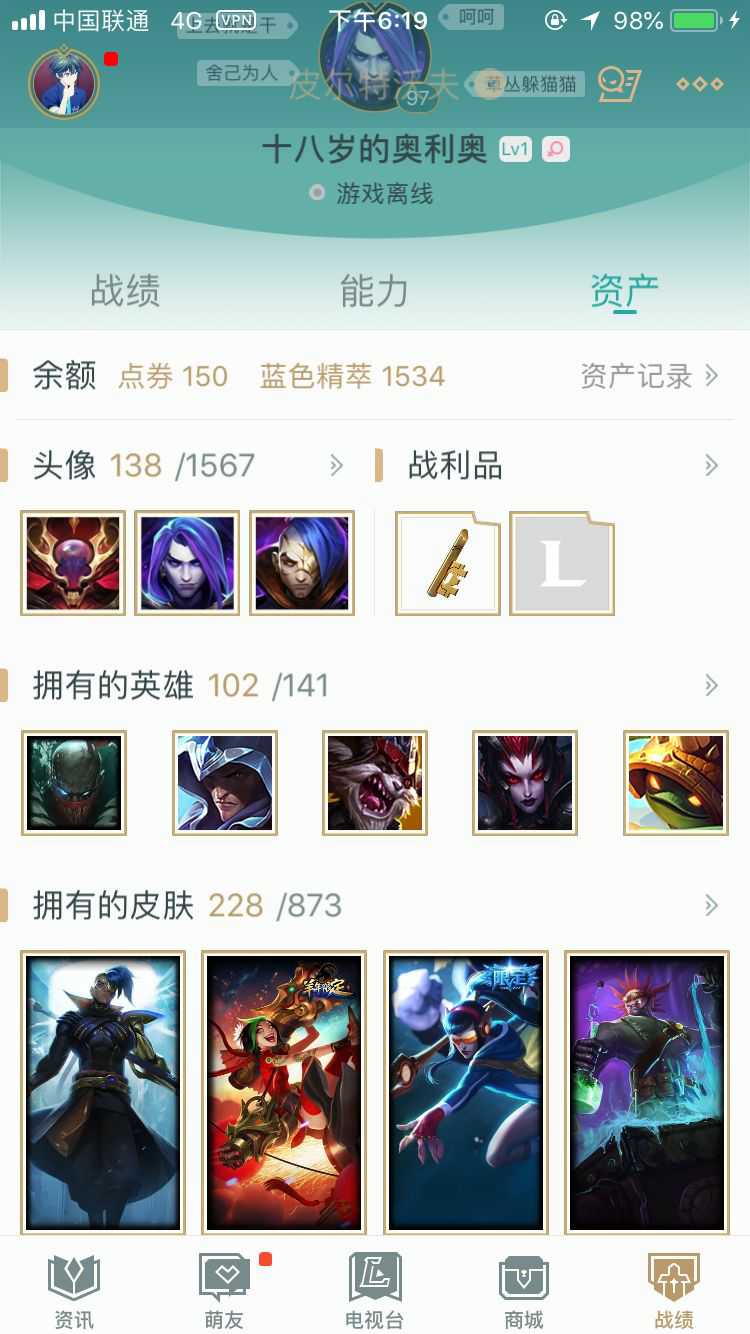Screen dimensions: 750x1334
Task: Switch to the 电视台 TV tab
Action: tap(374, 1292)
